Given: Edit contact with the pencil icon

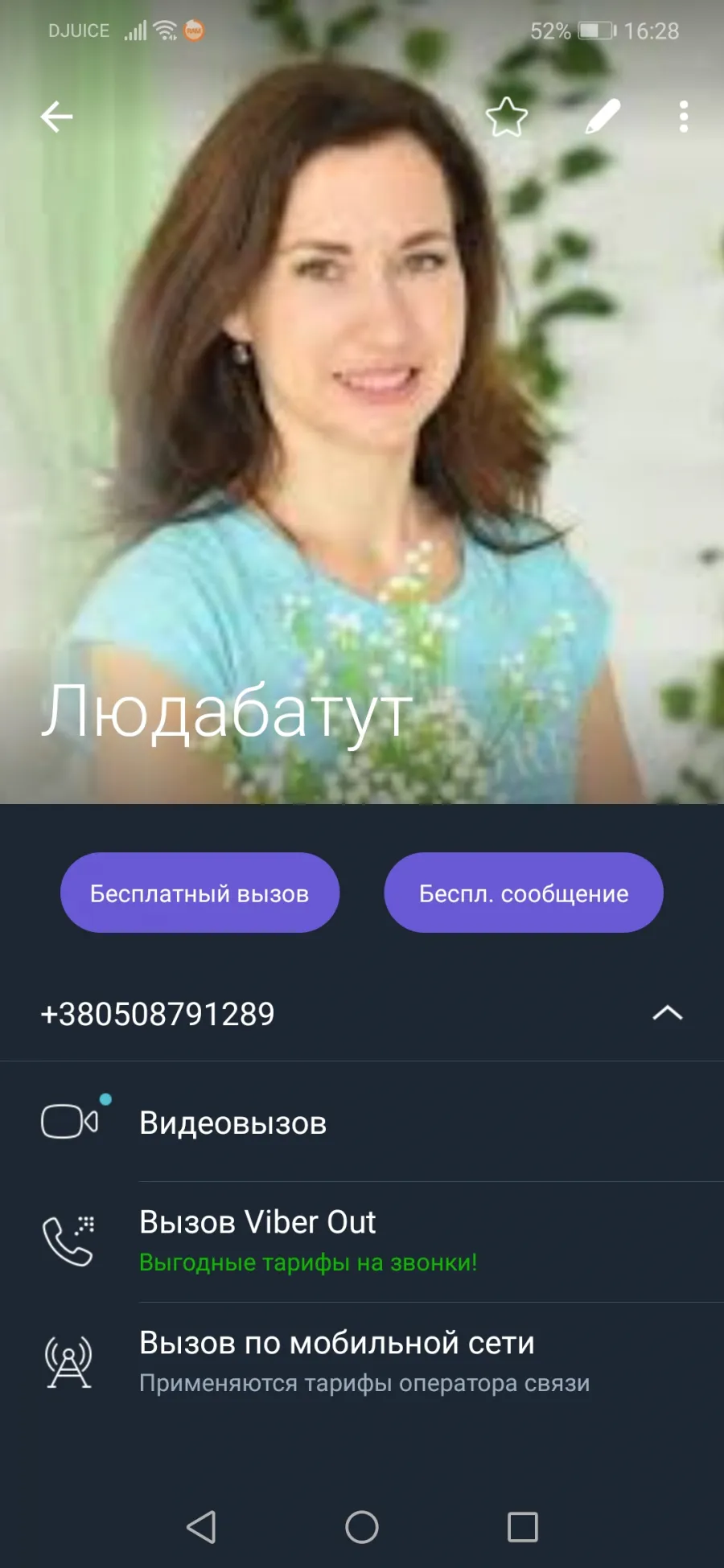Looking at the screenshot, I should [x=603, y=117].
